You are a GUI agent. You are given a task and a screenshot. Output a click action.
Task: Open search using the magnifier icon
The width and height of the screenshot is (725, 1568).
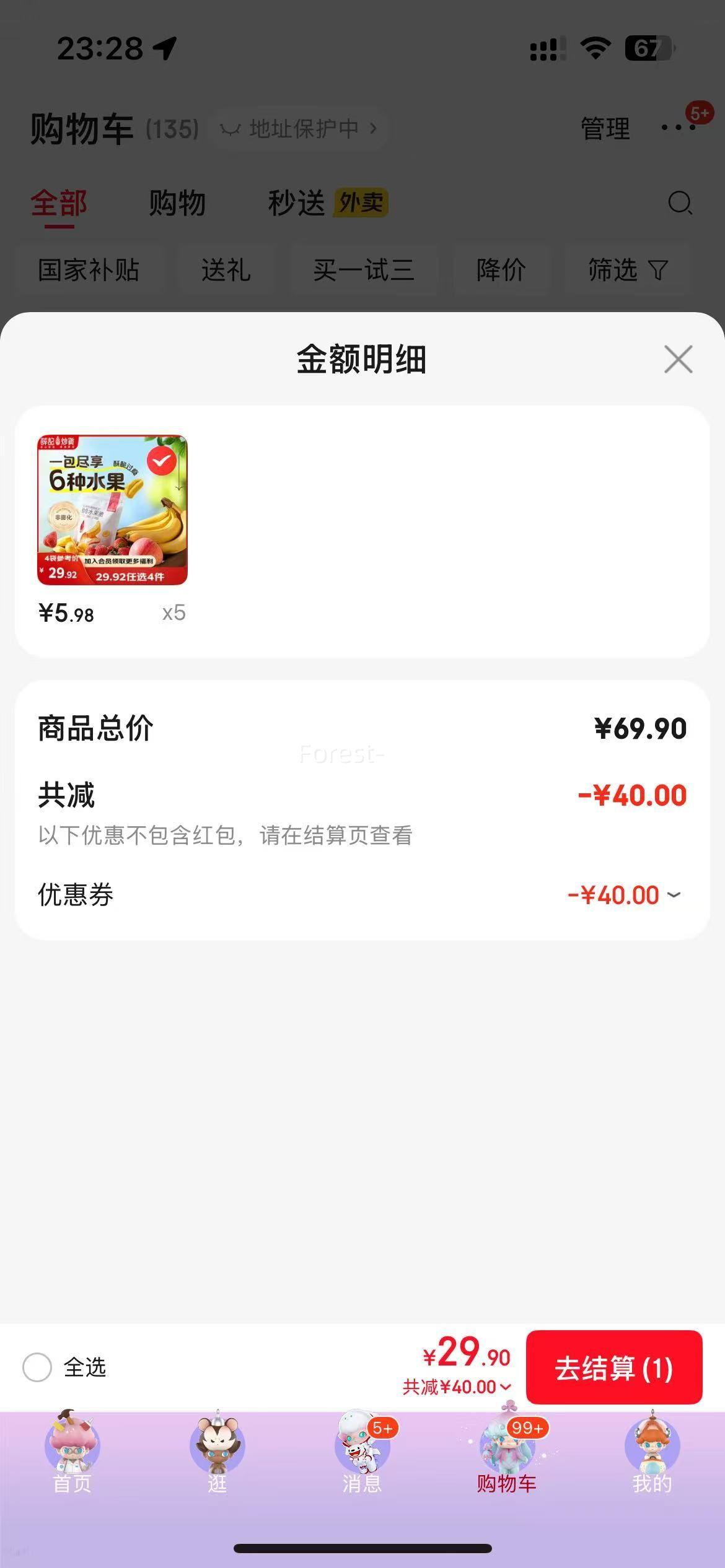(680, 203)
